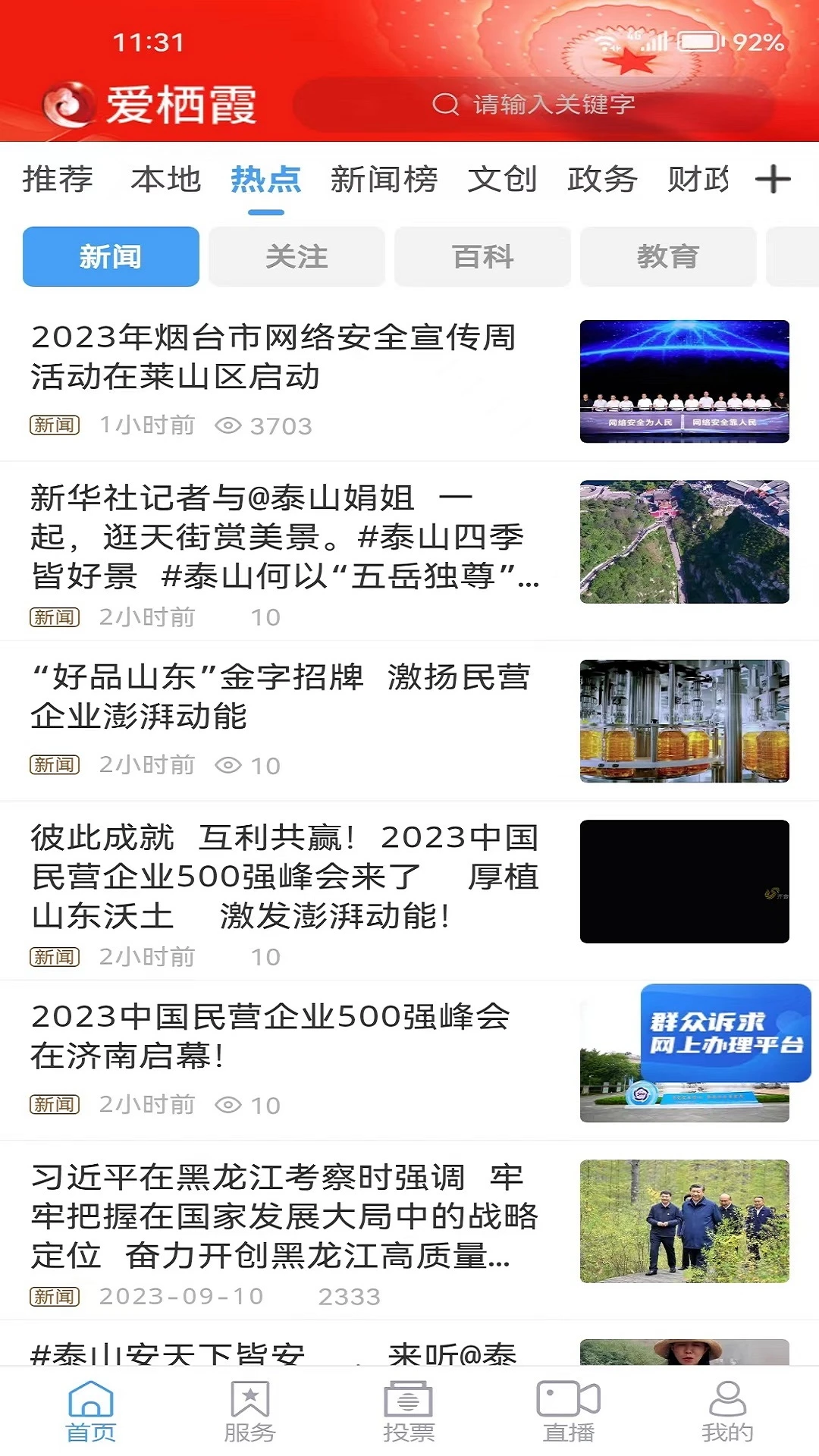Open the 好品山东 news story

pyautogui.click(x=281, y=698)
